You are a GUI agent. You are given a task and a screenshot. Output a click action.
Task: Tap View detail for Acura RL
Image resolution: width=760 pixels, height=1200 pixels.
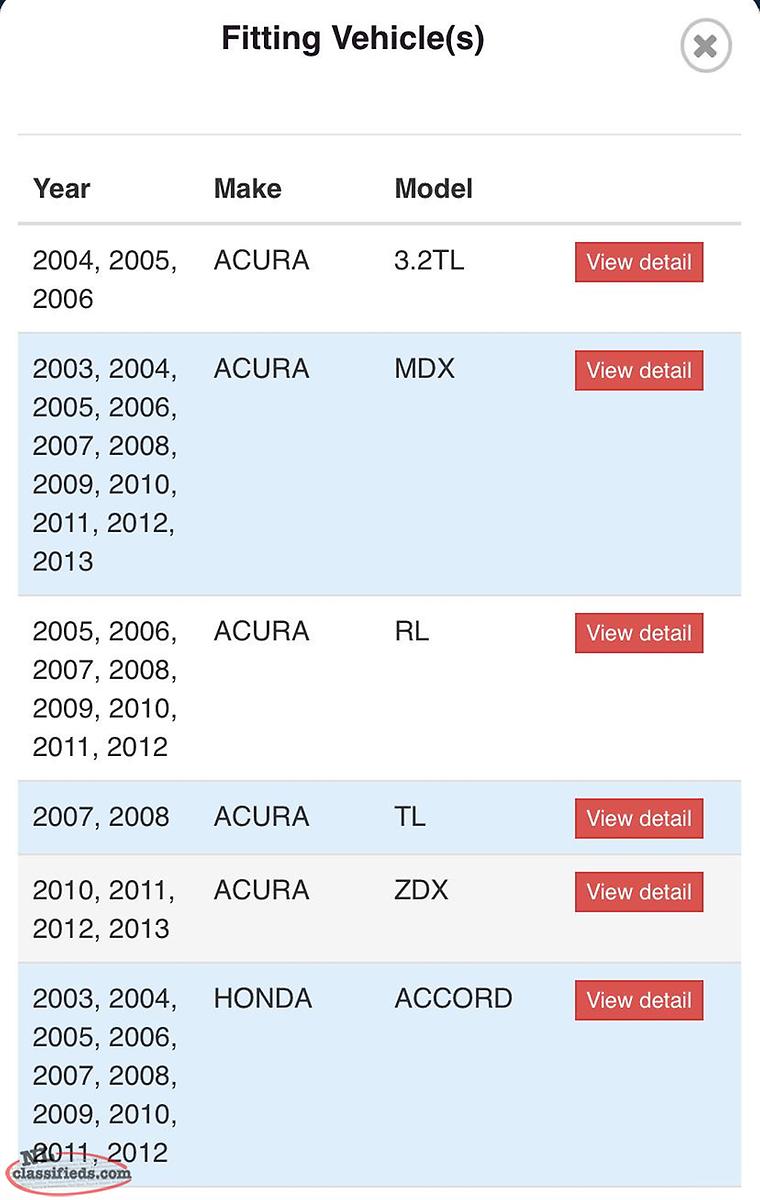[x=639, y=633]
